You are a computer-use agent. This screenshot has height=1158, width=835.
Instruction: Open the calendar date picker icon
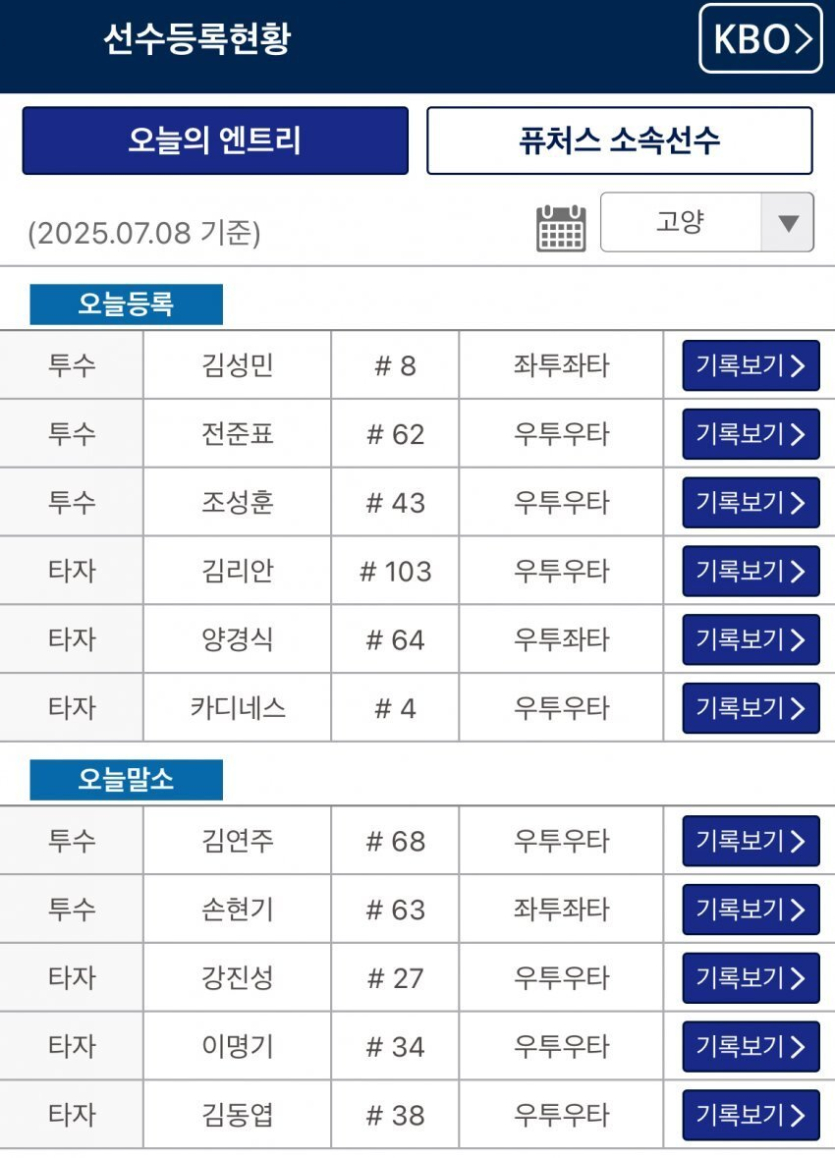pos(560,222)
